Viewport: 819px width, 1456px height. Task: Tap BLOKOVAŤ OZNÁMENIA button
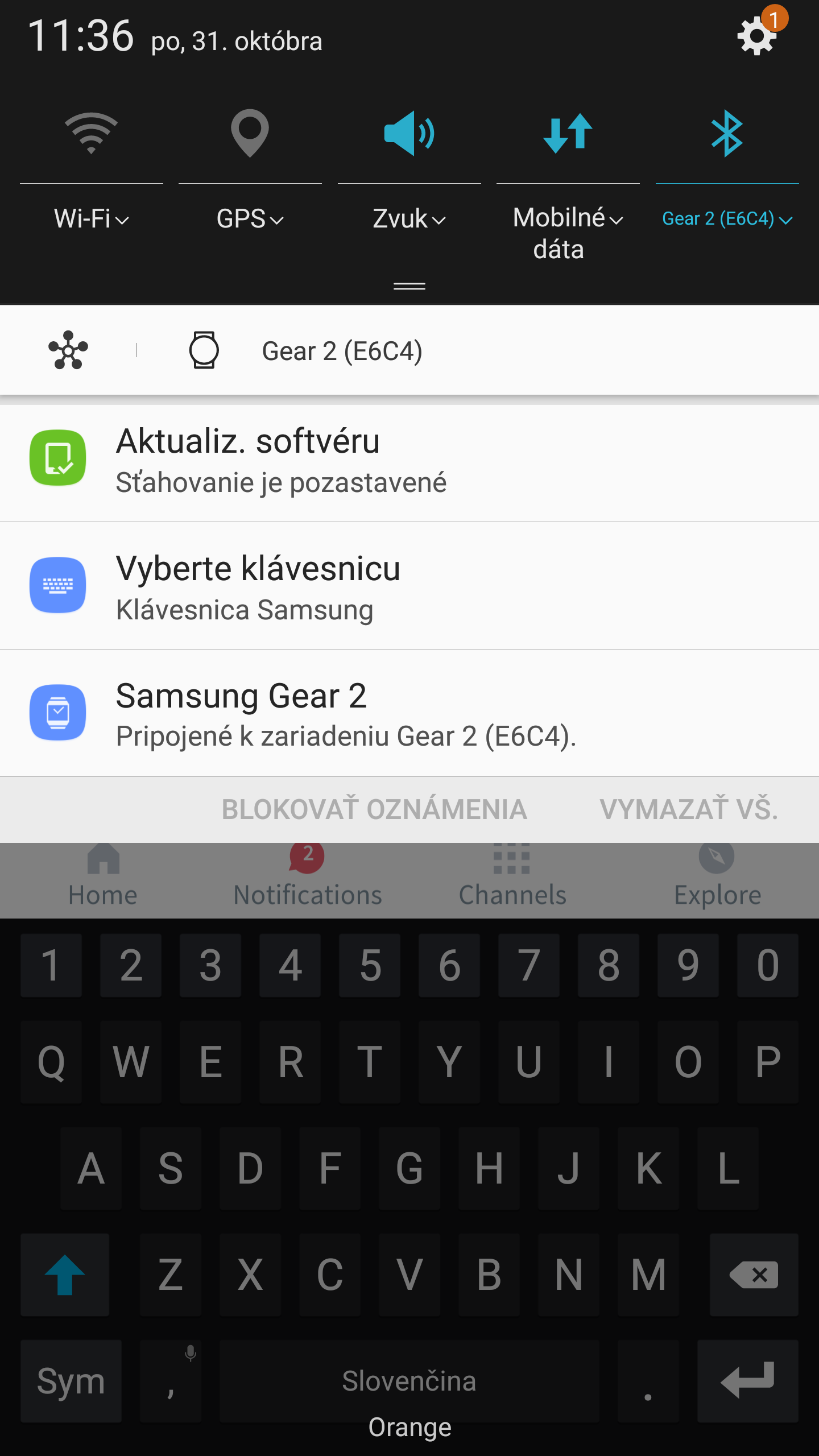374,809
